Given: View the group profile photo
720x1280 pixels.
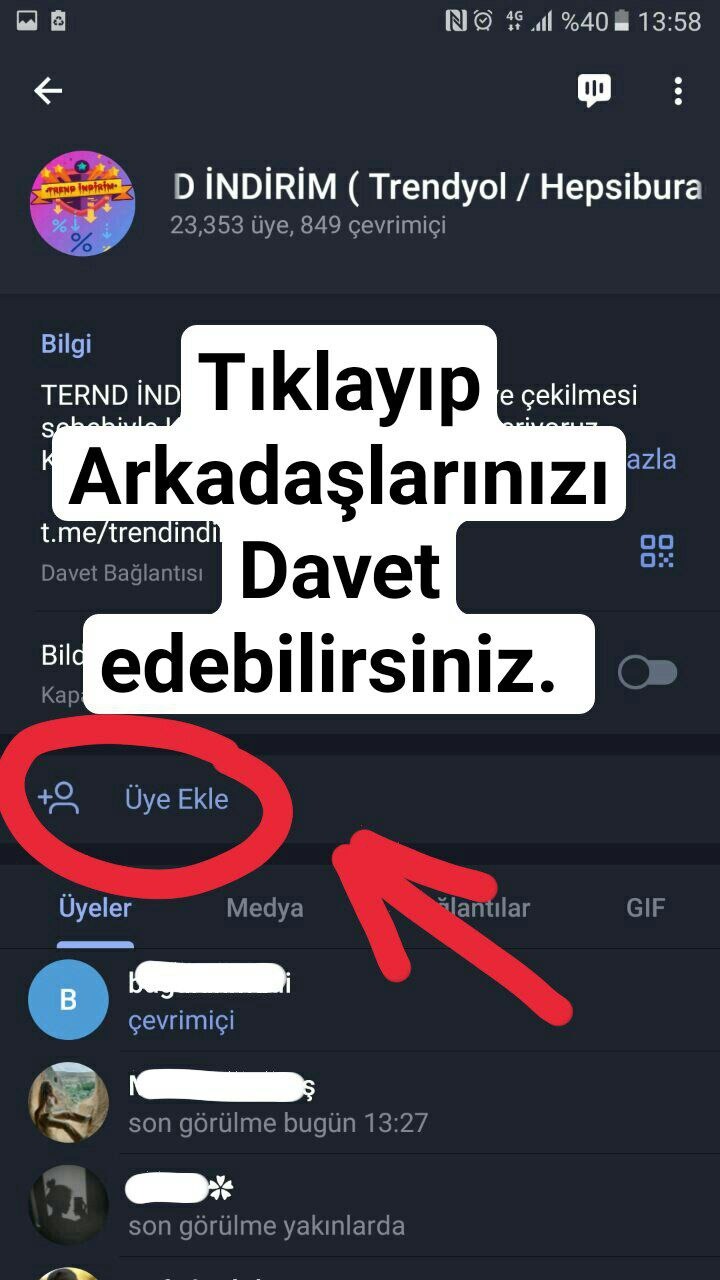Looking at the screenshot, I should [x=82, y=203].
